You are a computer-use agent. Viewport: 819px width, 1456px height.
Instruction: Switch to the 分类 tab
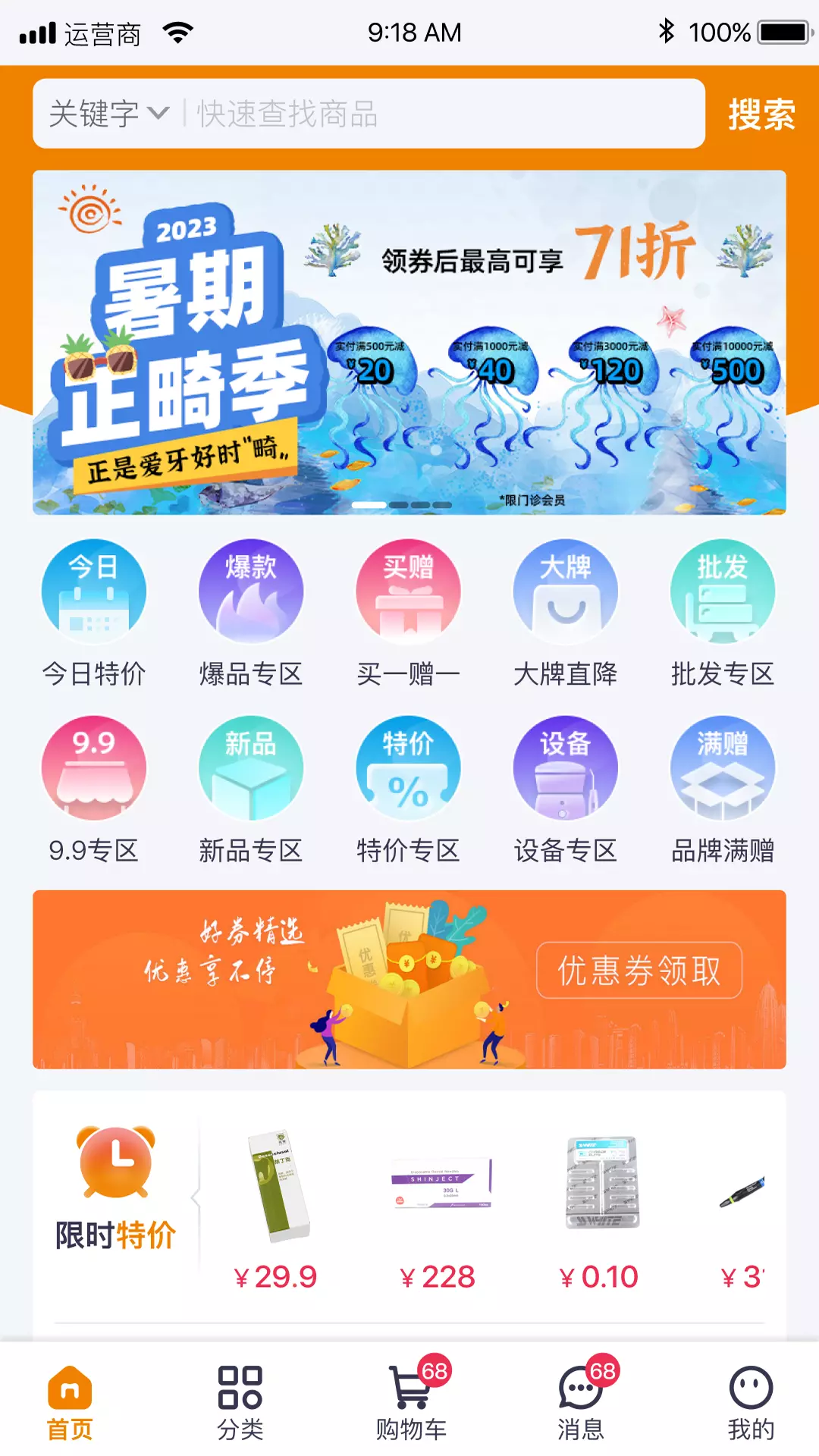click(240, 1403)
